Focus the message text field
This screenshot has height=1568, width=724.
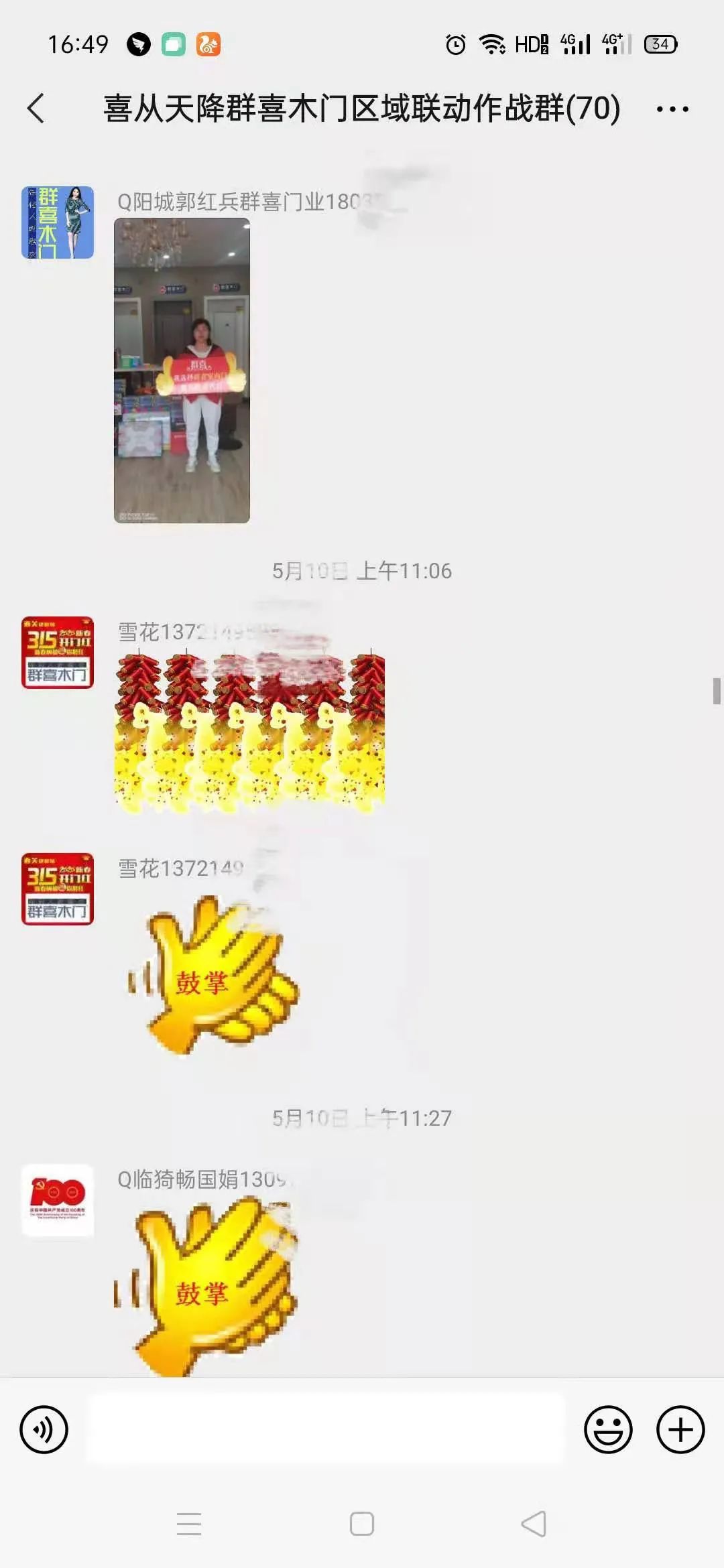(x=325, y=1429)
